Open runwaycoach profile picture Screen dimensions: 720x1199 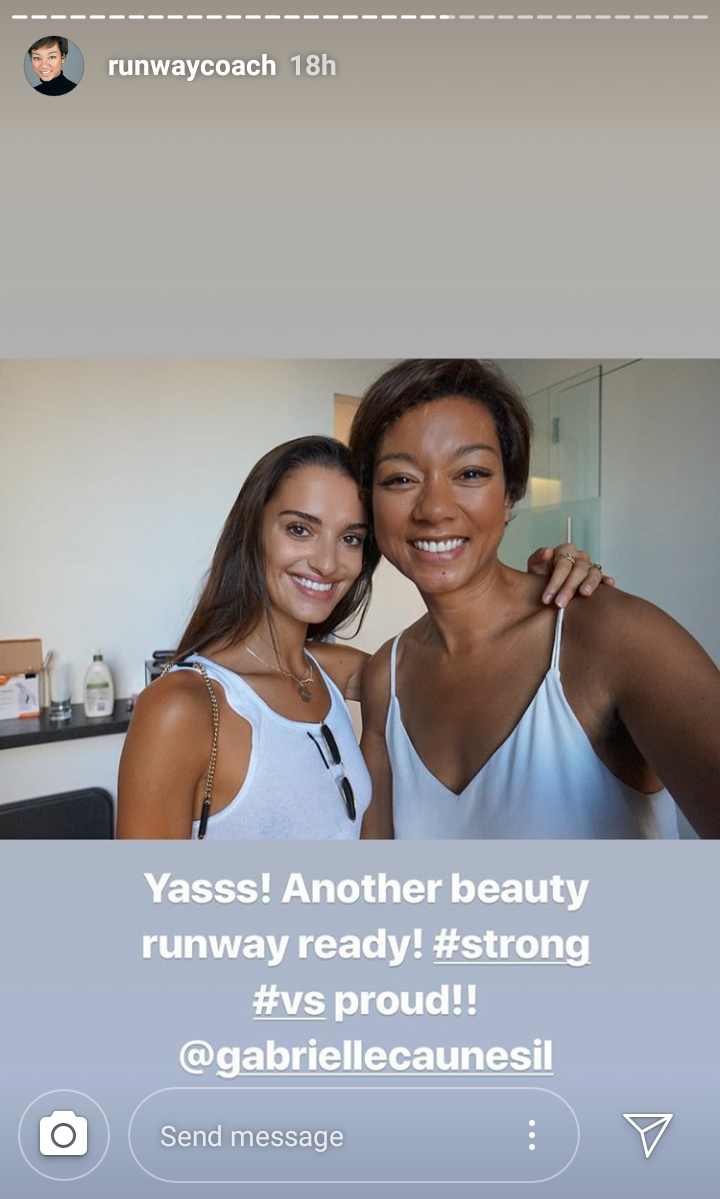click(x=54, y=66)
